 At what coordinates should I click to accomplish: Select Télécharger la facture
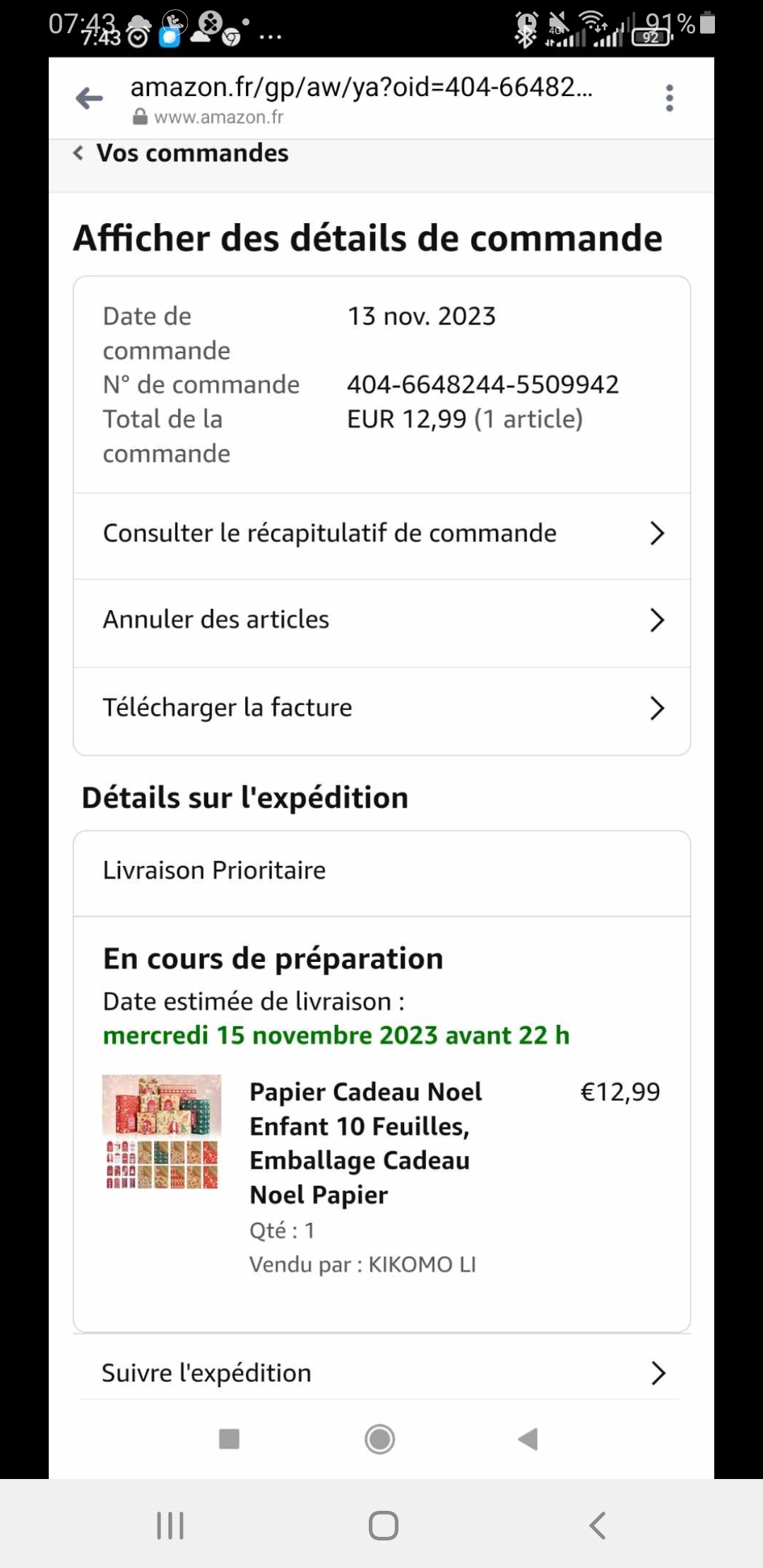[x=381, y=708]
